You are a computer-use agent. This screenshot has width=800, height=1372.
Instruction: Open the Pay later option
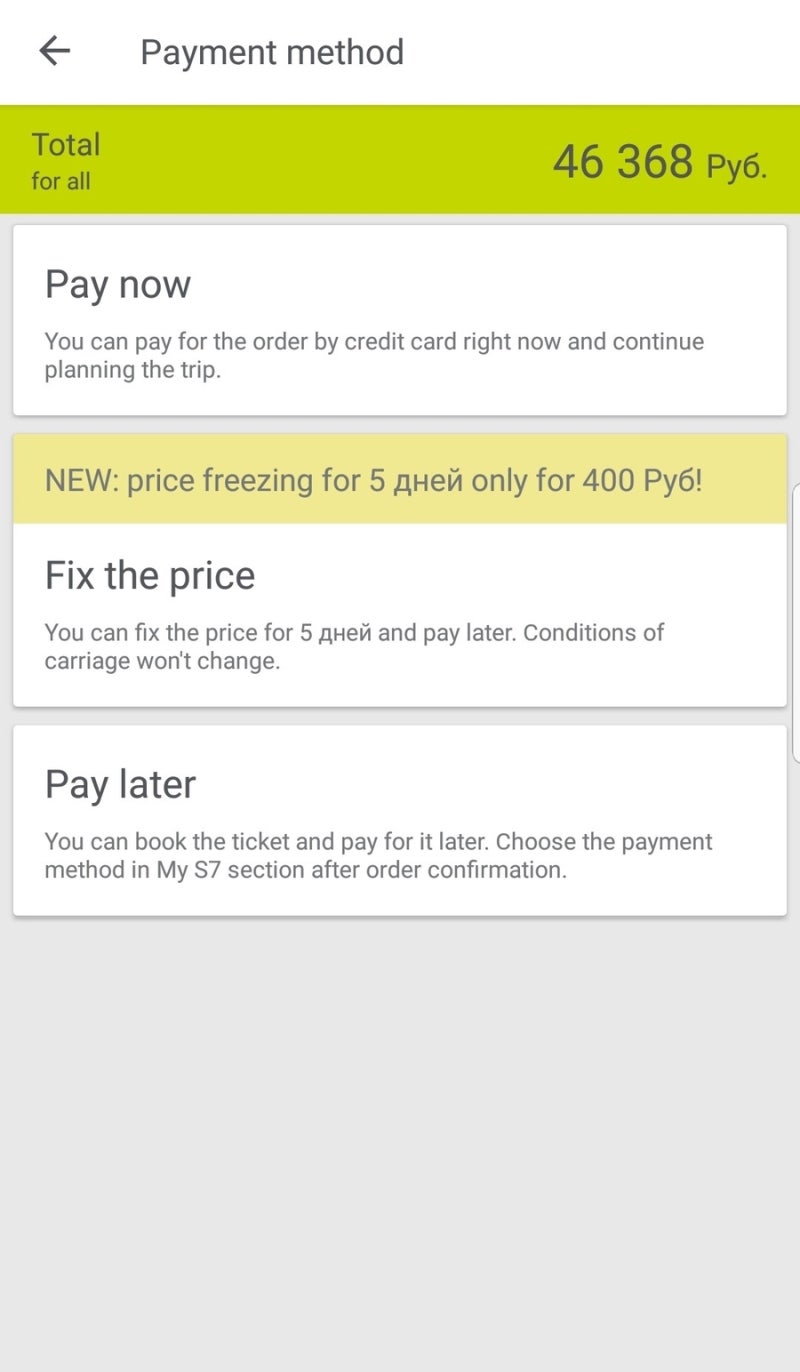pos(399,820)
